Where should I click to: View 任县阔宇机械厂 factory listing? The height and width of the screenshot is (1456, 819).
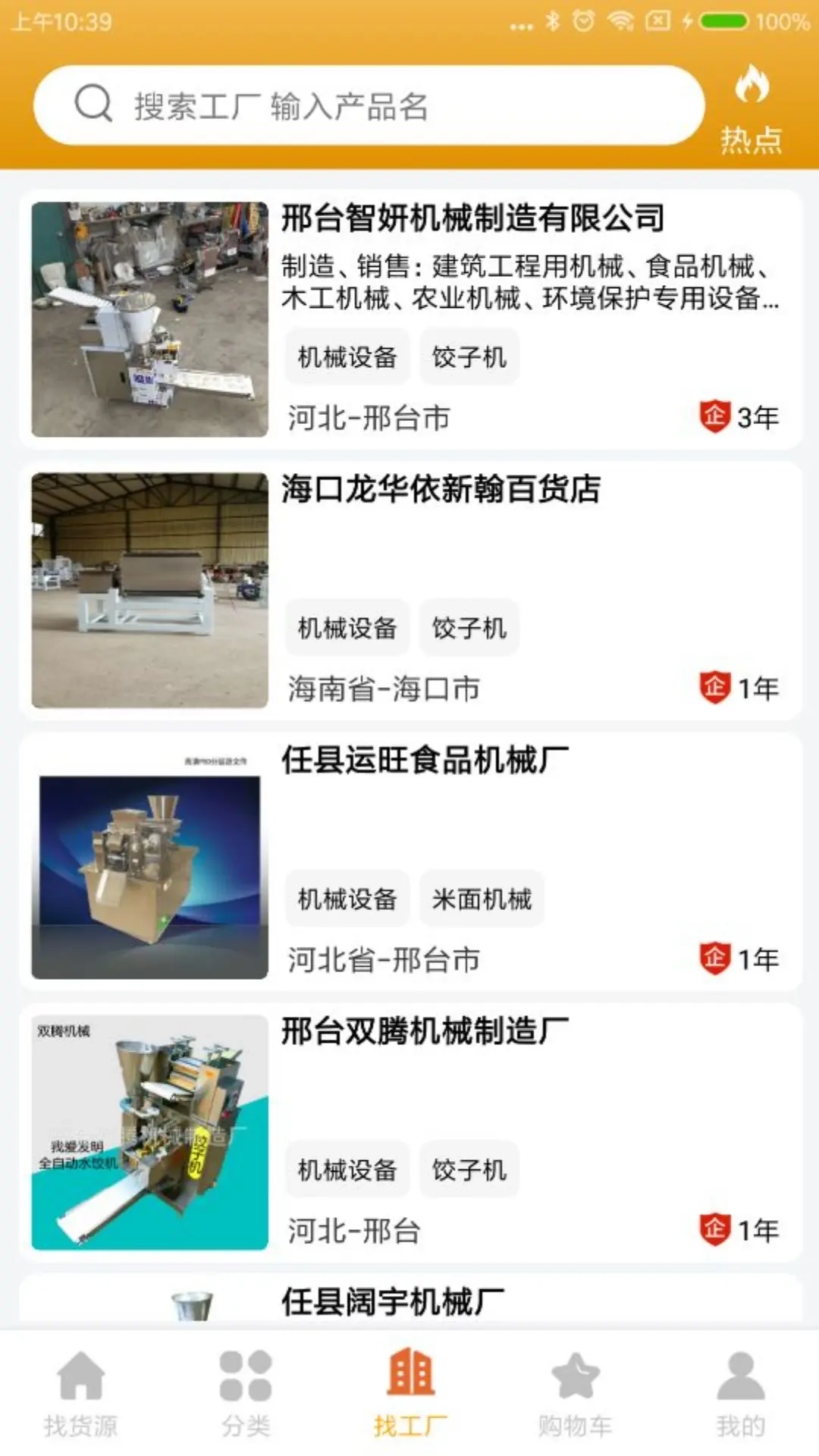pyautogui.click(x=392, y=1302)
